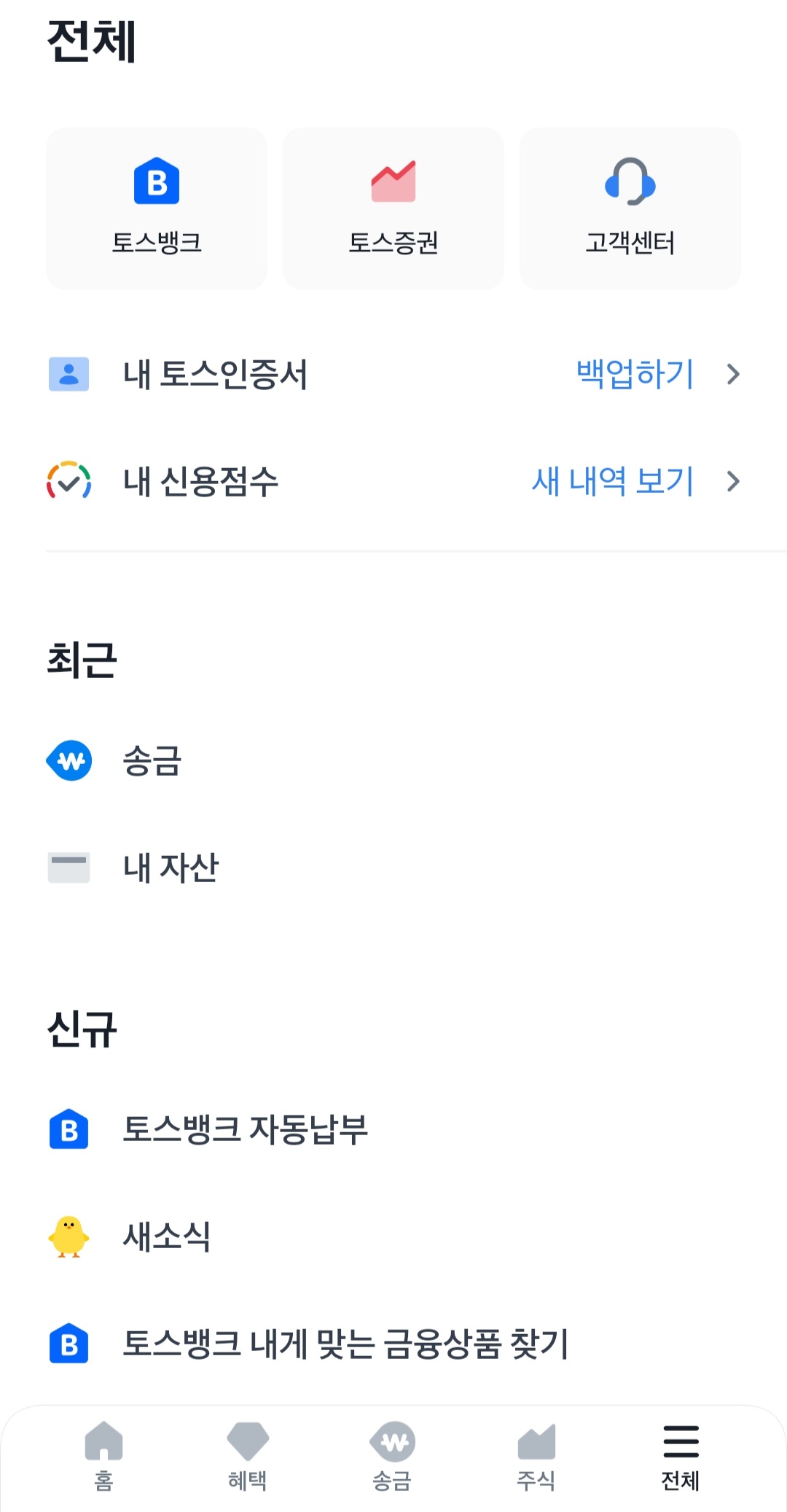787x1512 pixels.
Task: Open the 새소식 row
Action: [393, 1236]
